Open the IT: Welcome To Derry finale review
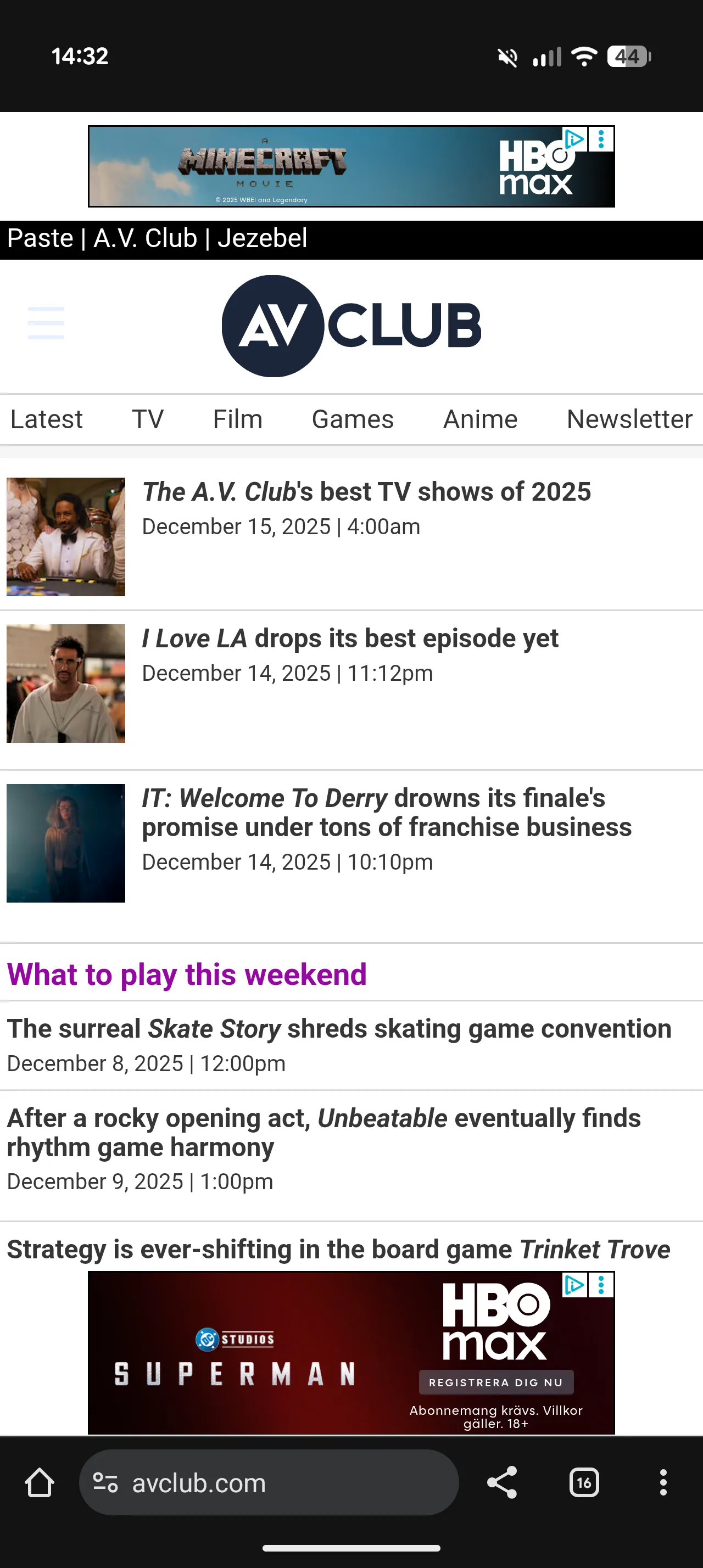This screenshot has width=703, height=1568. click(x=387, y=812)
